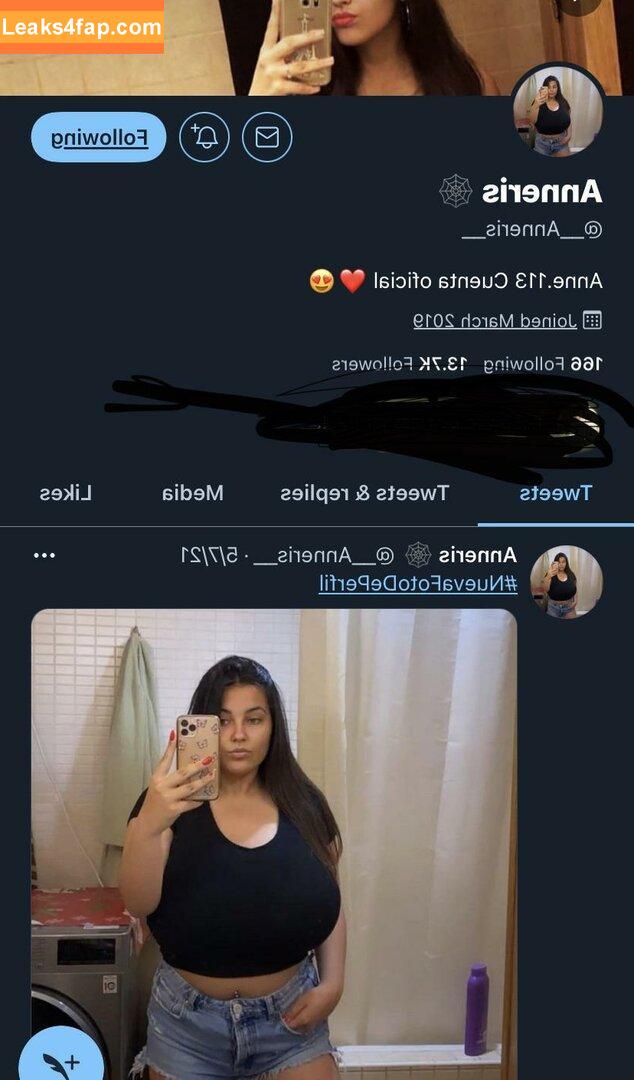Open the #NuevaFotoDePerfil hashtag
Screen dimensions: 634x1080
pos(417,583)
